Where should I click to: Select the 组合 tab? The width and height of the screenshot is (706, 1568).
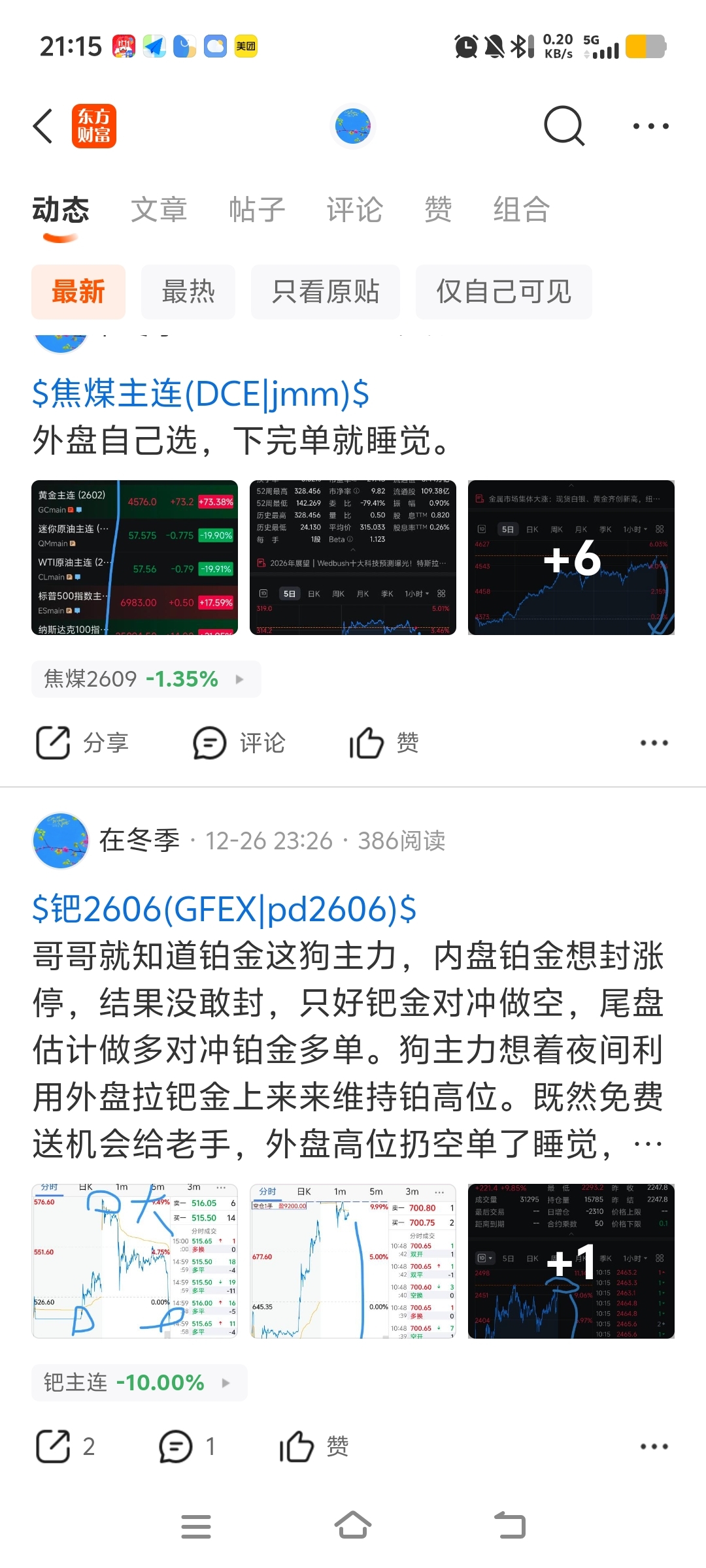521,209
